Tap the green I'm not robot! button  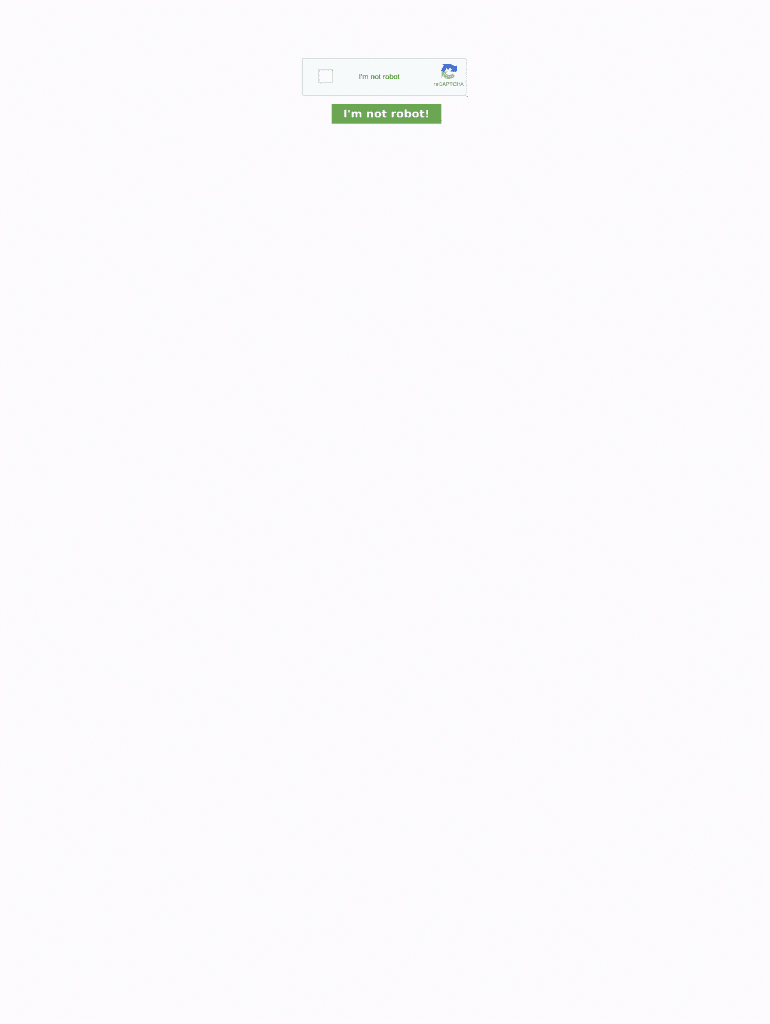(386, 114)
